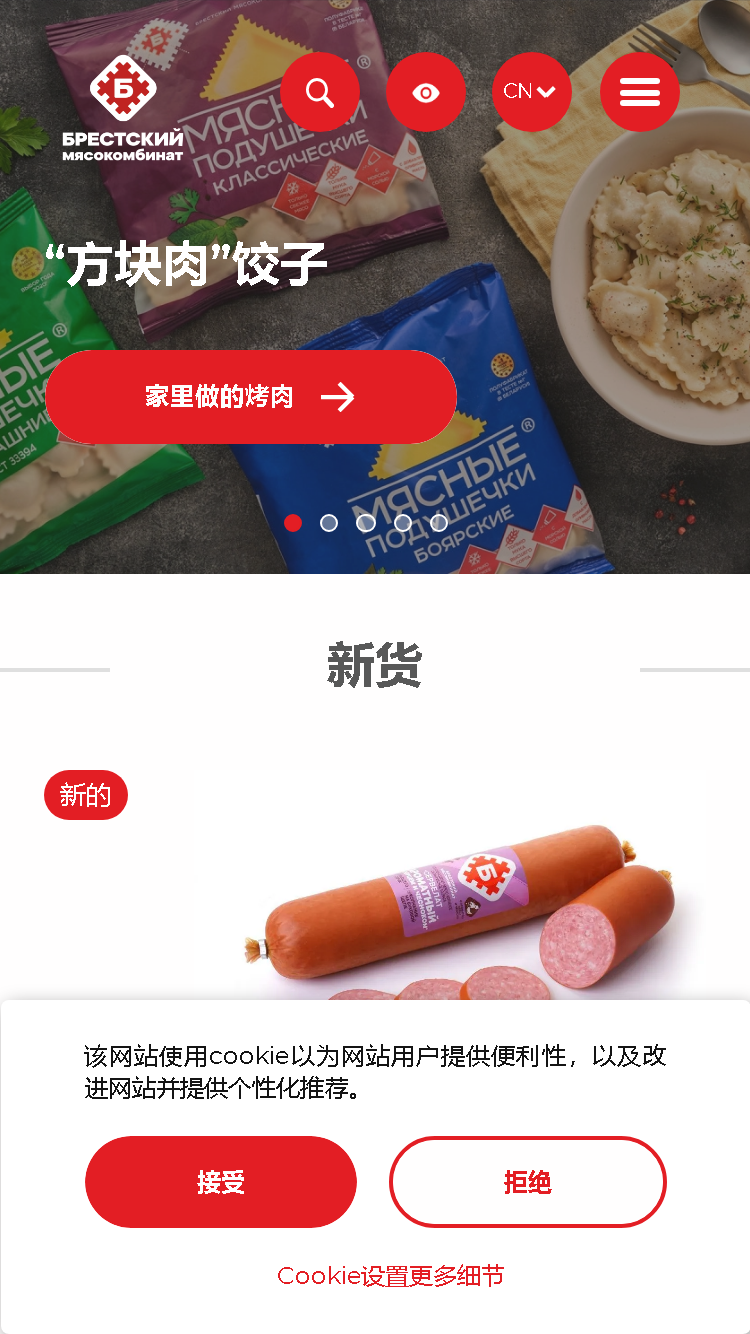This screenshot has width=750, height=1334.
Task: Open the search icon in the header
Action: pyautogui.click(x=320, y=92)
